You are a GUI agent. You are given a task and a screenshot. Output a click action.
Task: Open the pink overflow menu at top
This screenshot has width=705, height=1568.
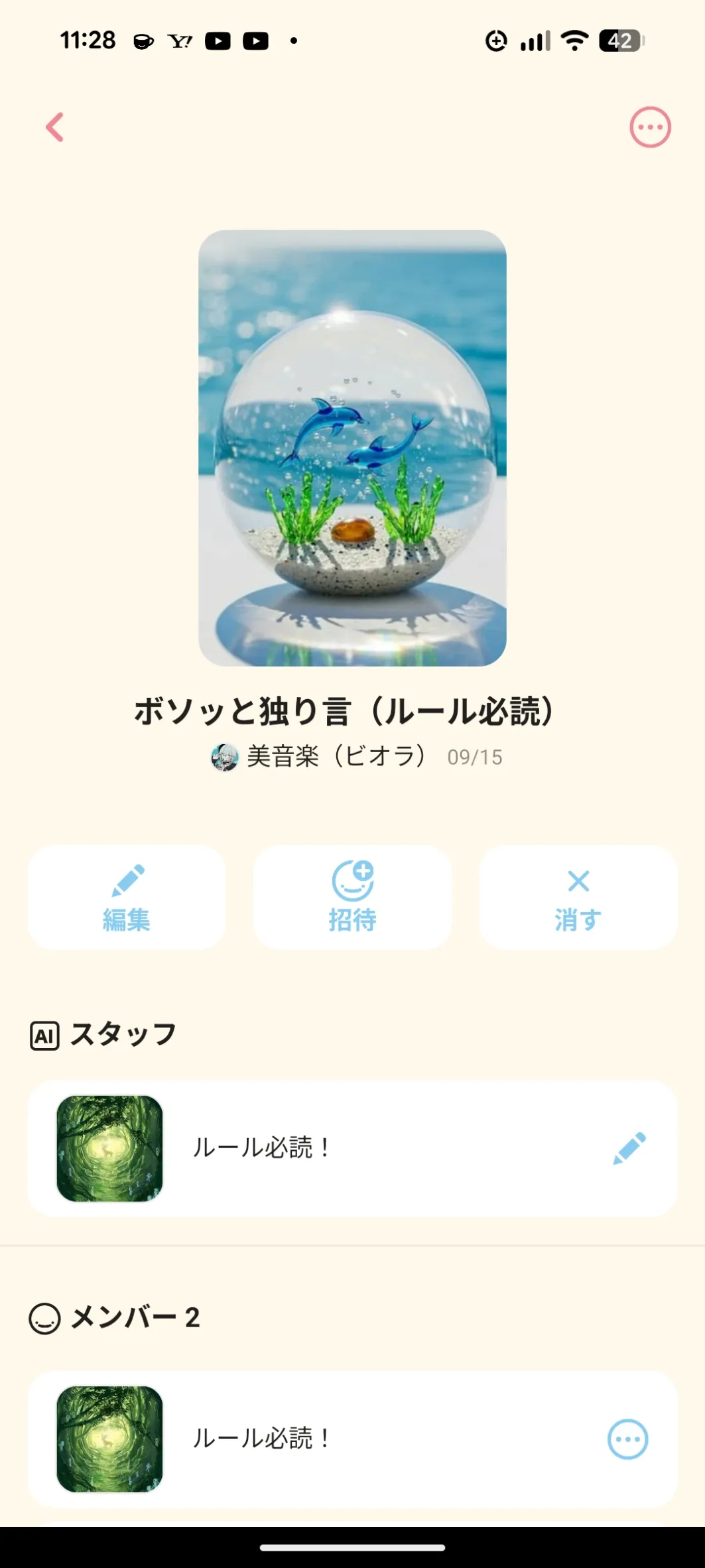click(x=650, y=127)
